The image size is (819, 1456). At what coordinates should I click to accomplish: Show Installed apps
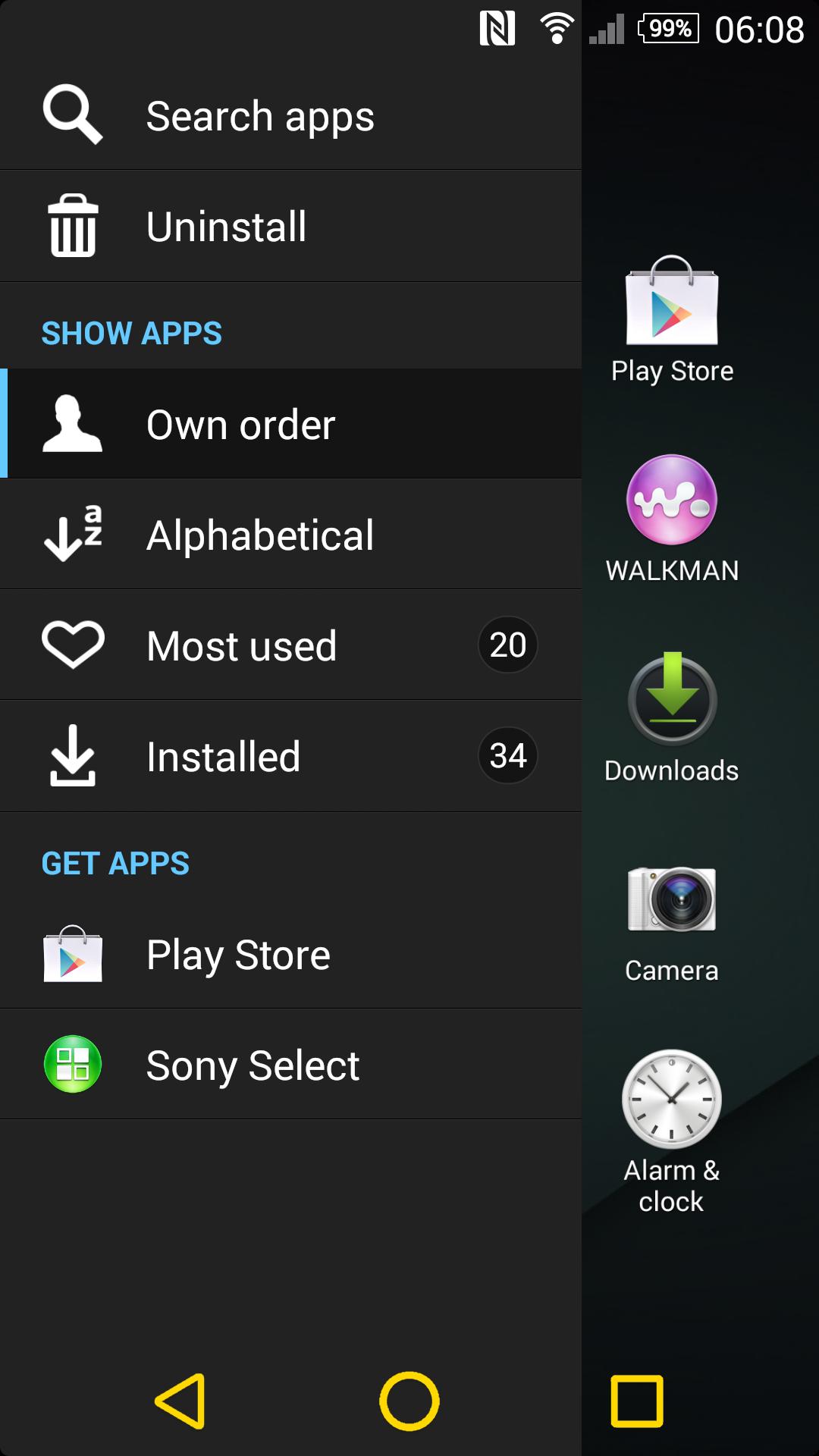pyautogui.click(x=290, y=756)
